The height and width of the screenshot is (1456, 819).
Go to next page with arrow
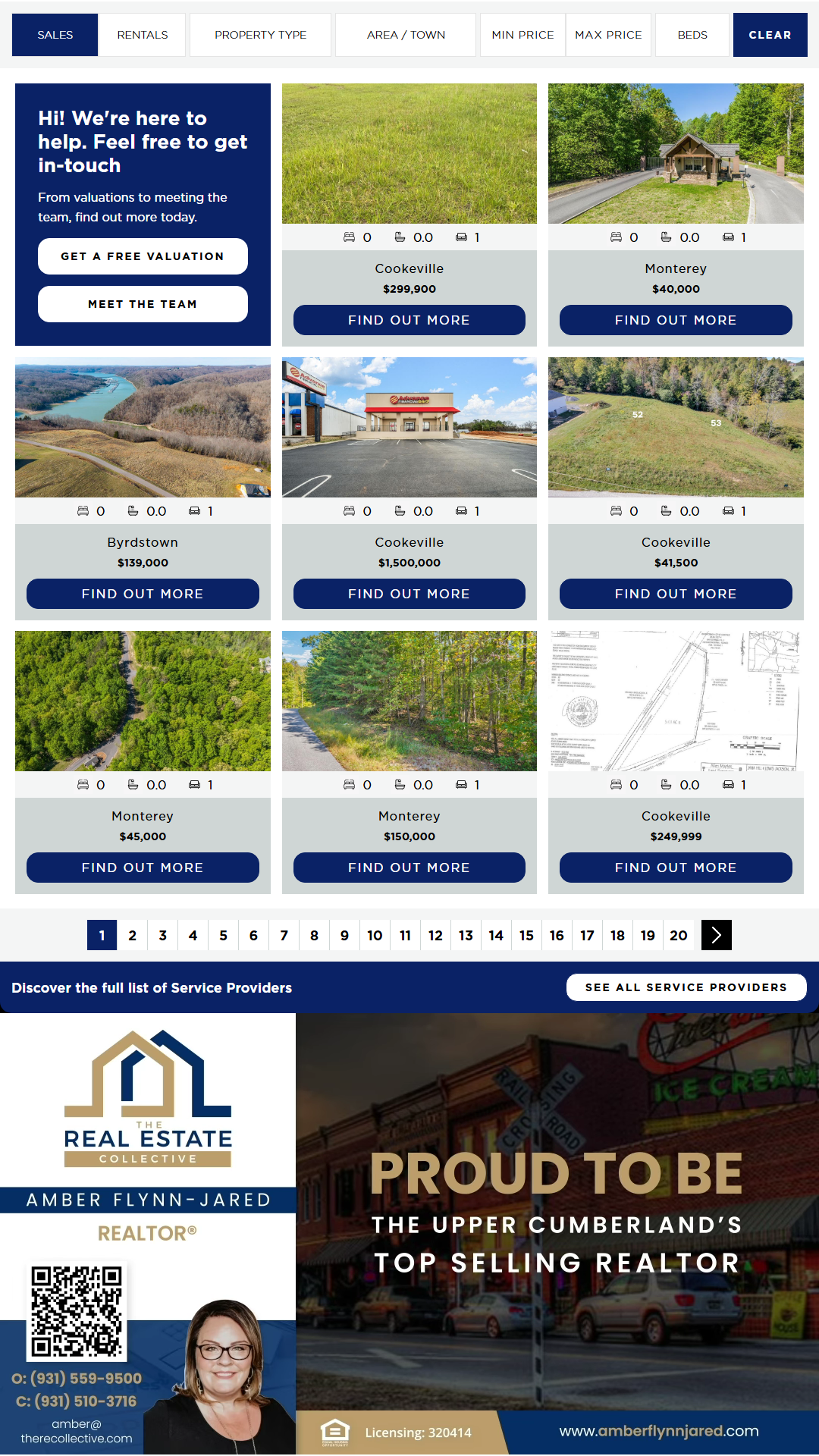716,935
